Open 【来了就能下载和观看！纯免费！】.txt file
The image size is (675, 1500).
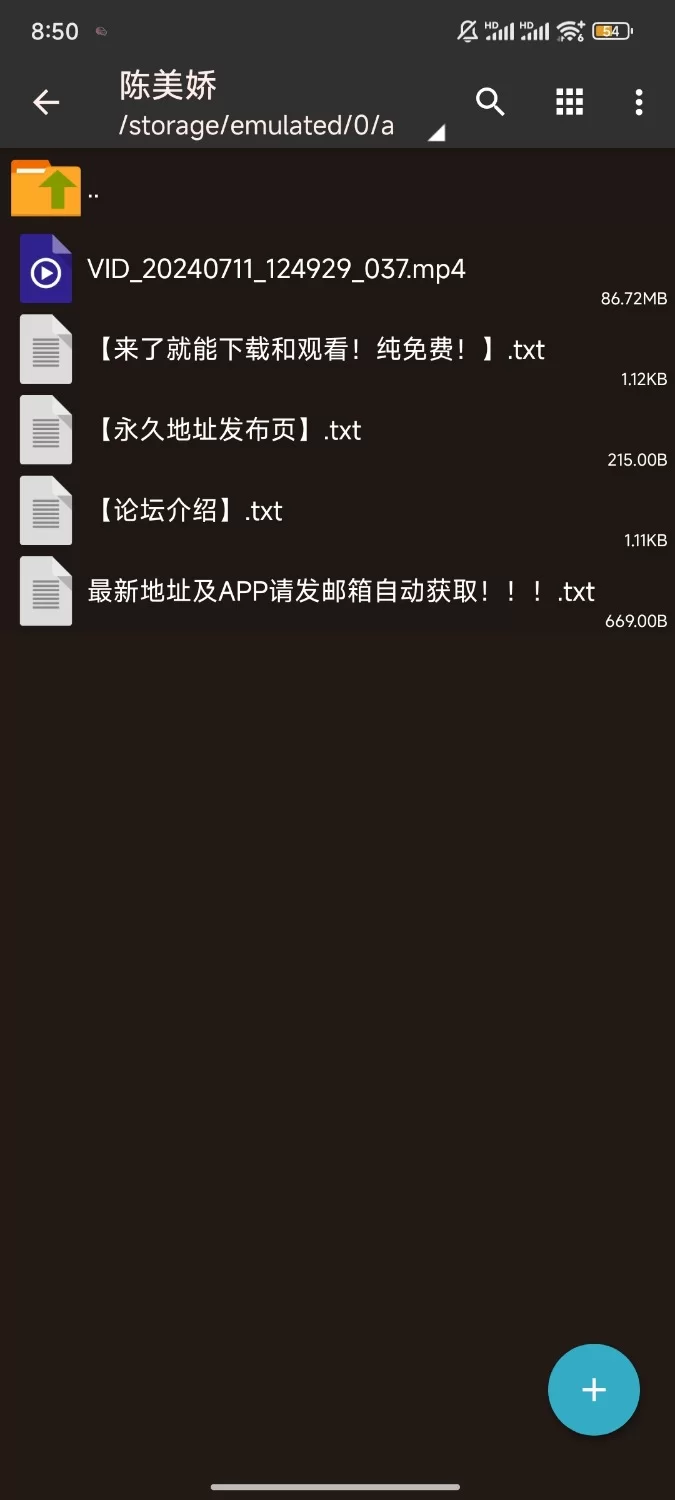coord(316,350)
